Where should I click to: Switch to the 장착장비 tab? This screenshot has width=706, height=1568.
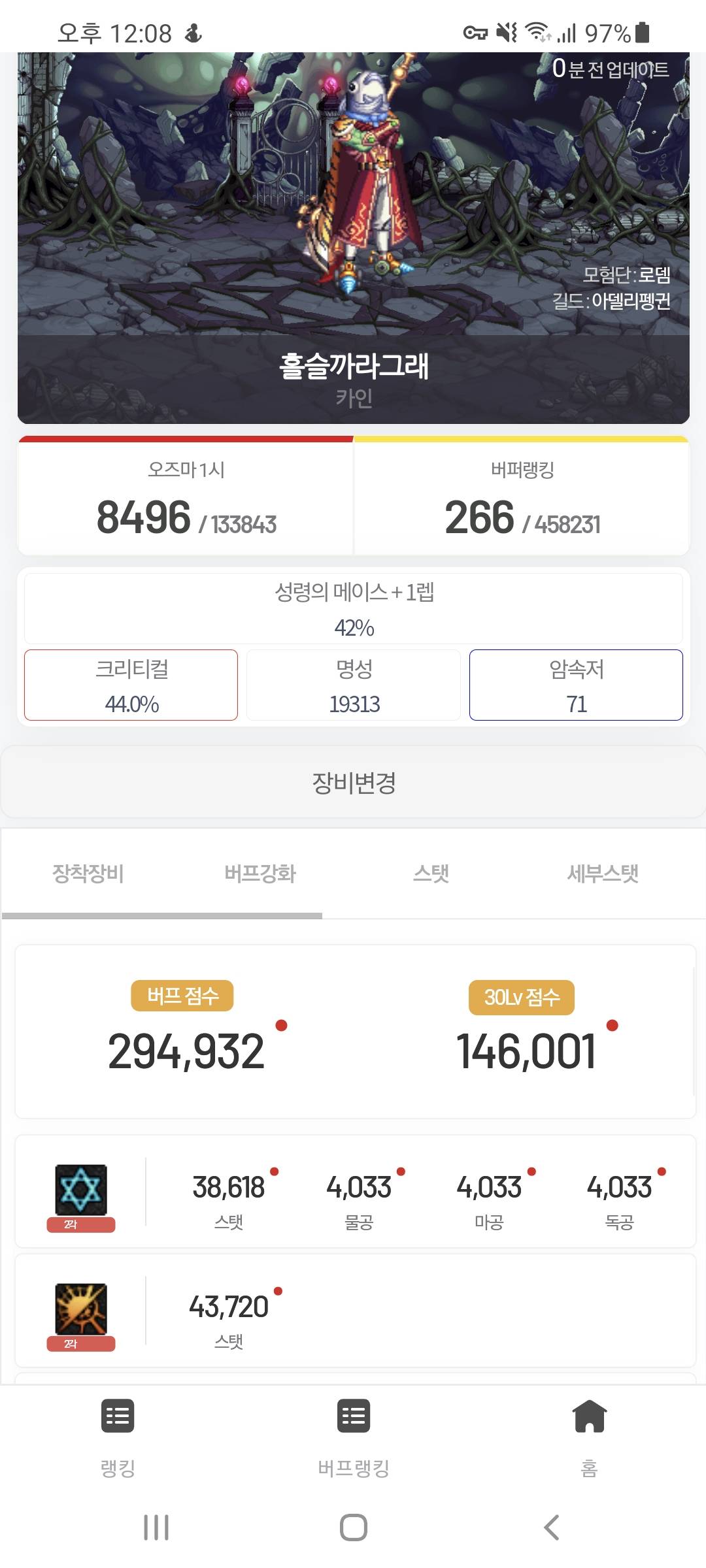[x=88, y=874]
